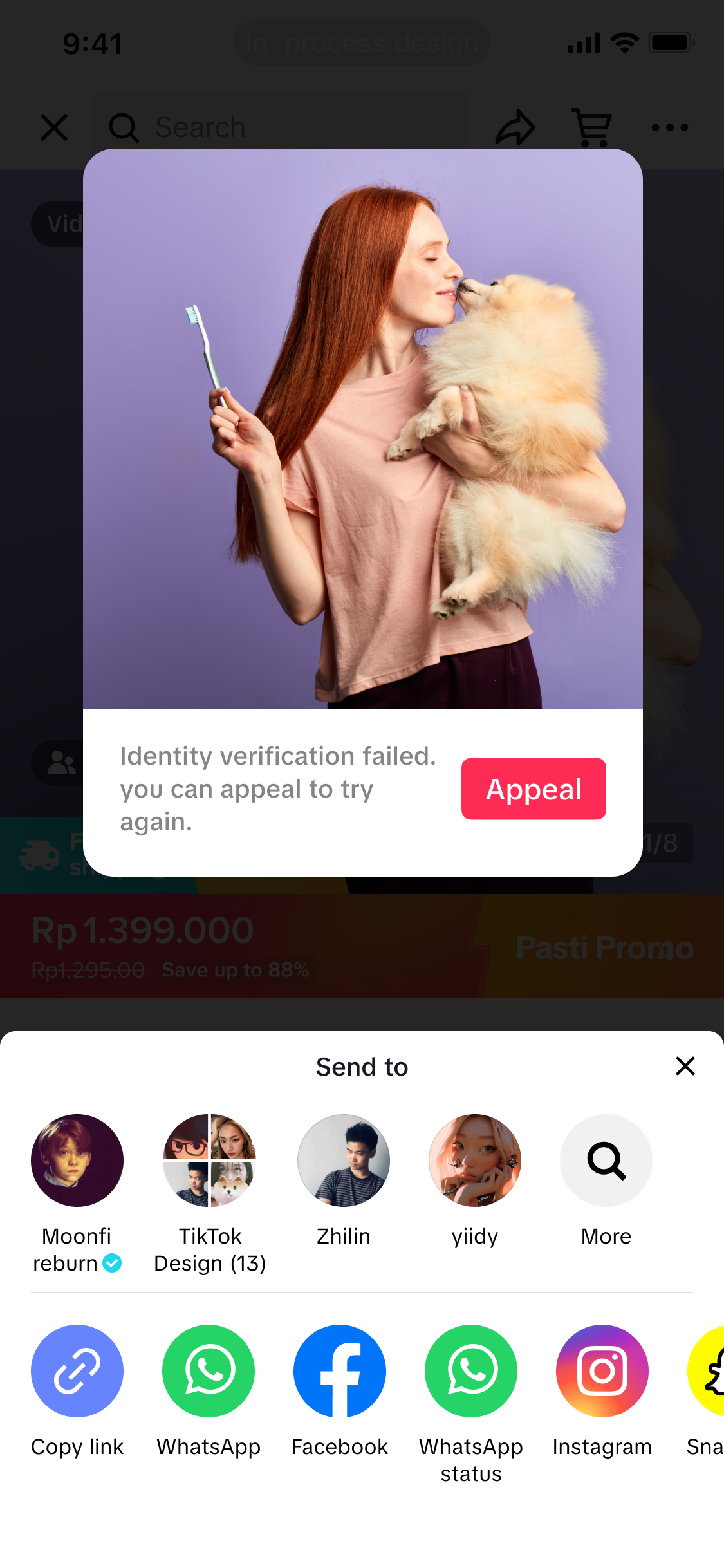The height and width of the screenshot is (1568, 724).
Task: Share to Facebook
Action: click(340, 1370)
